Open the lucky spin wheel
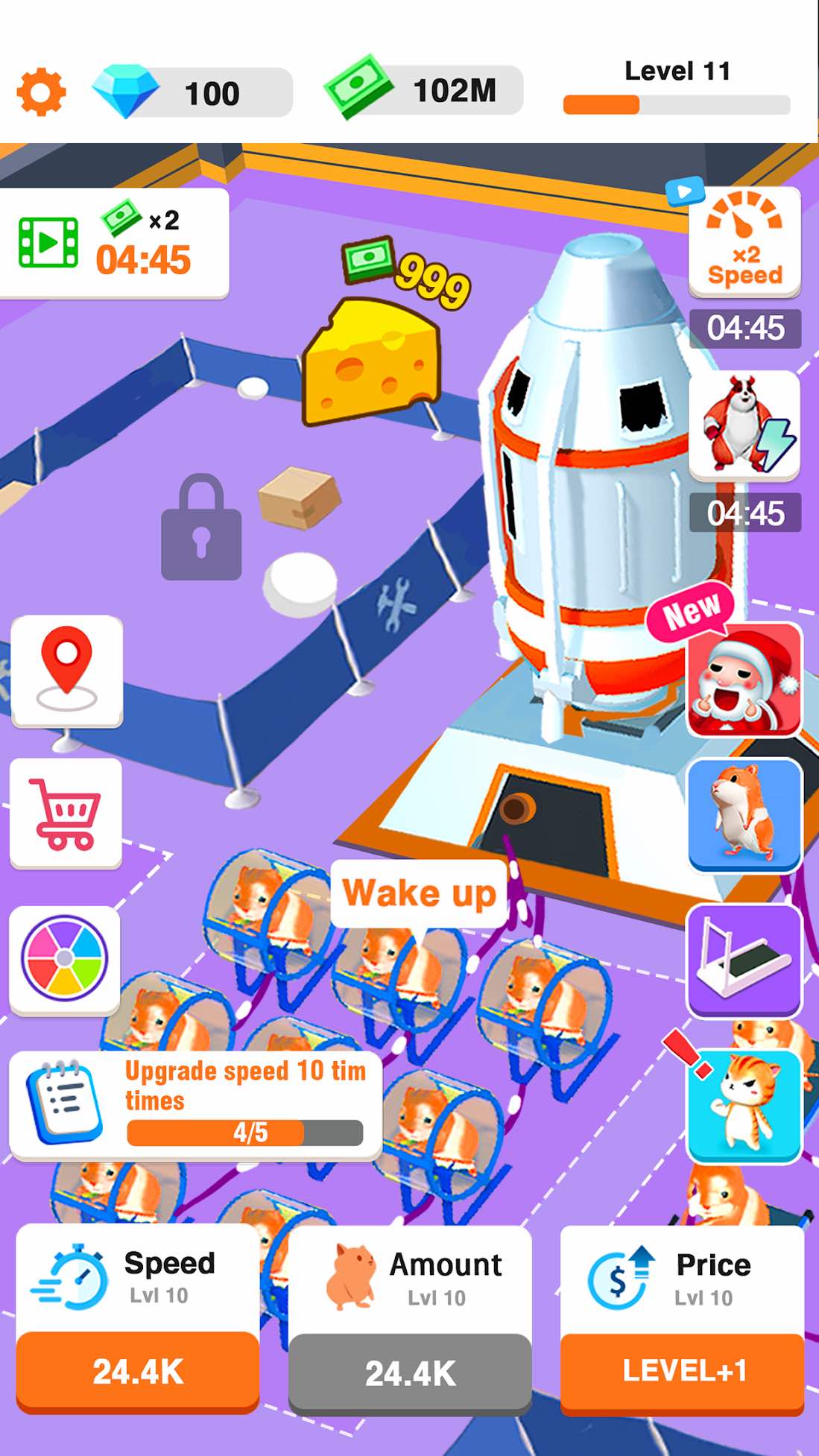 65,960
